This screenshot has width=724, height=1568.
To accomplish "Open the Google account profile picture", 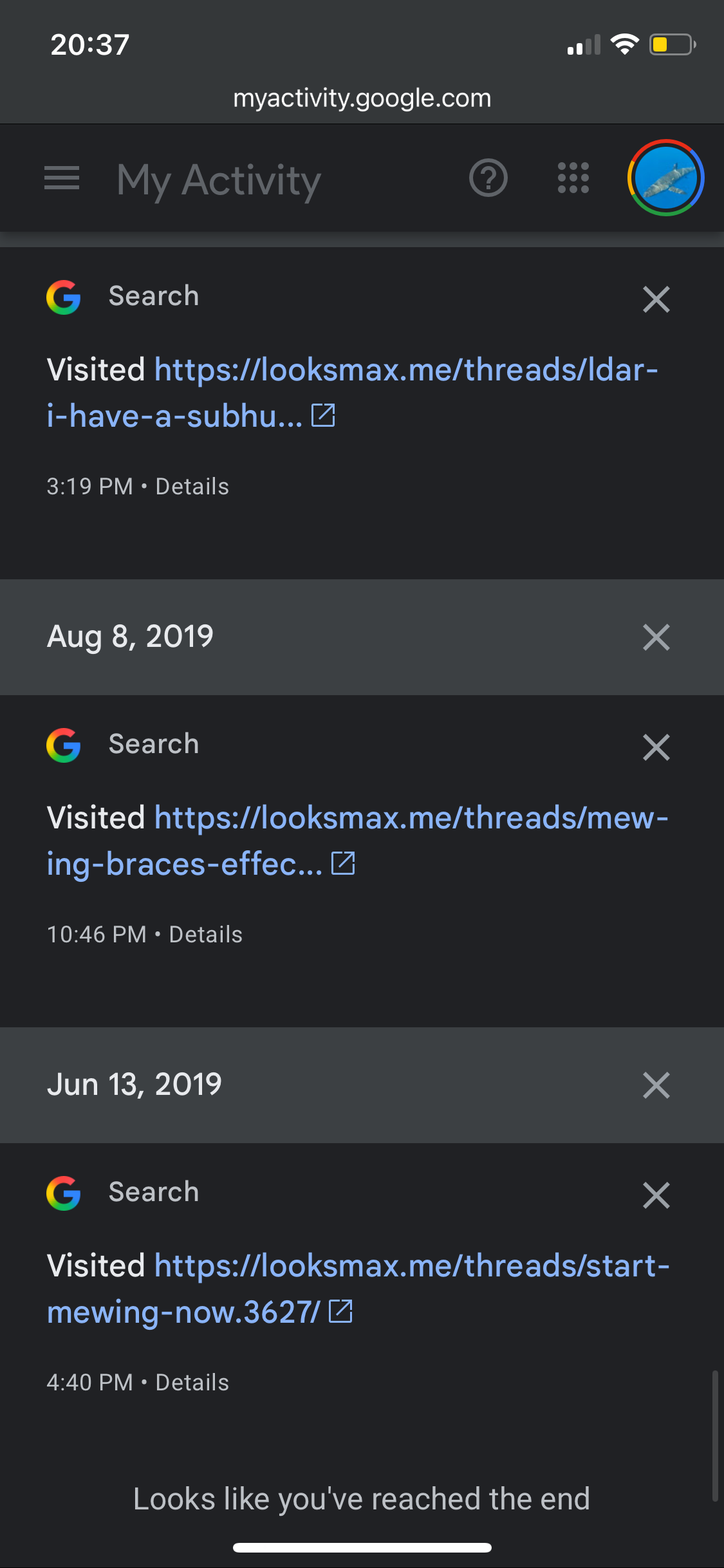I will coord(665,178).
